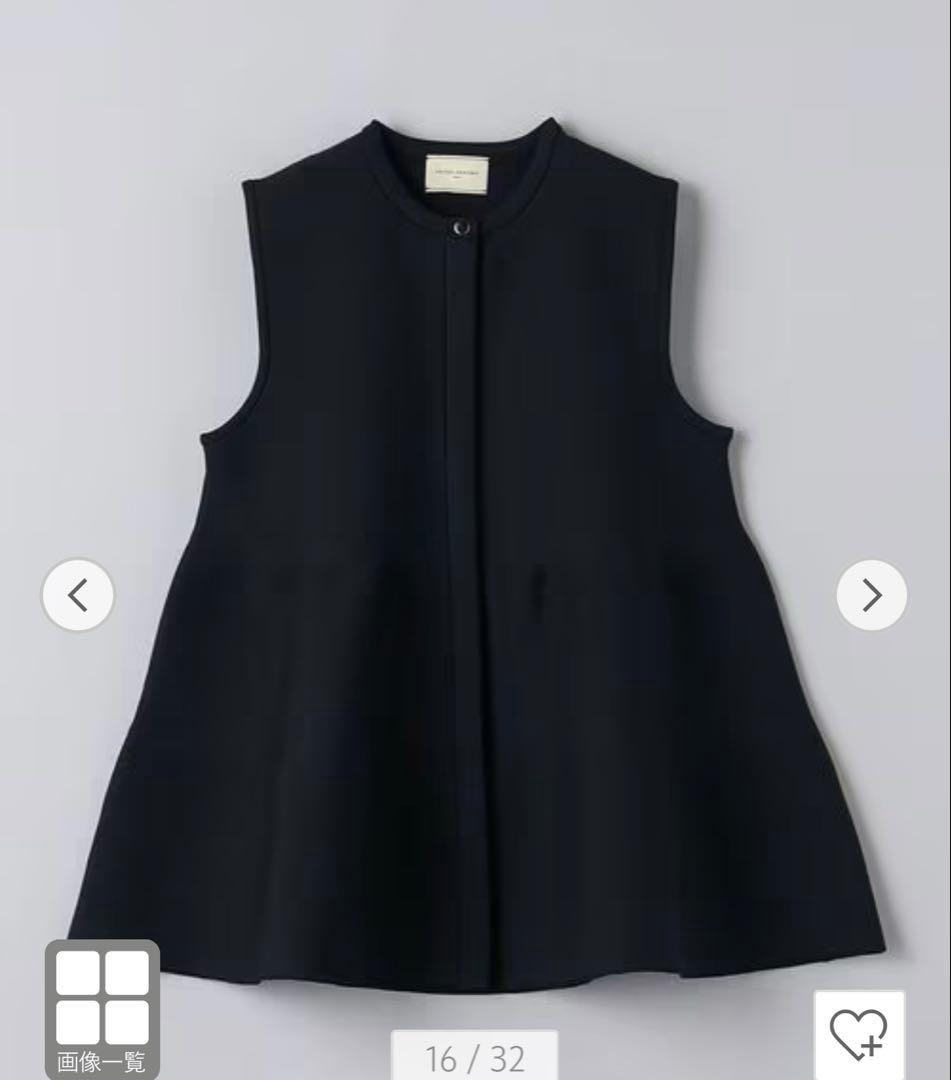Image resolution: width=951 pixels, height=1080 pixels.
Task: Collapse back using the left navigation chevron
Action: click(78, 593)
